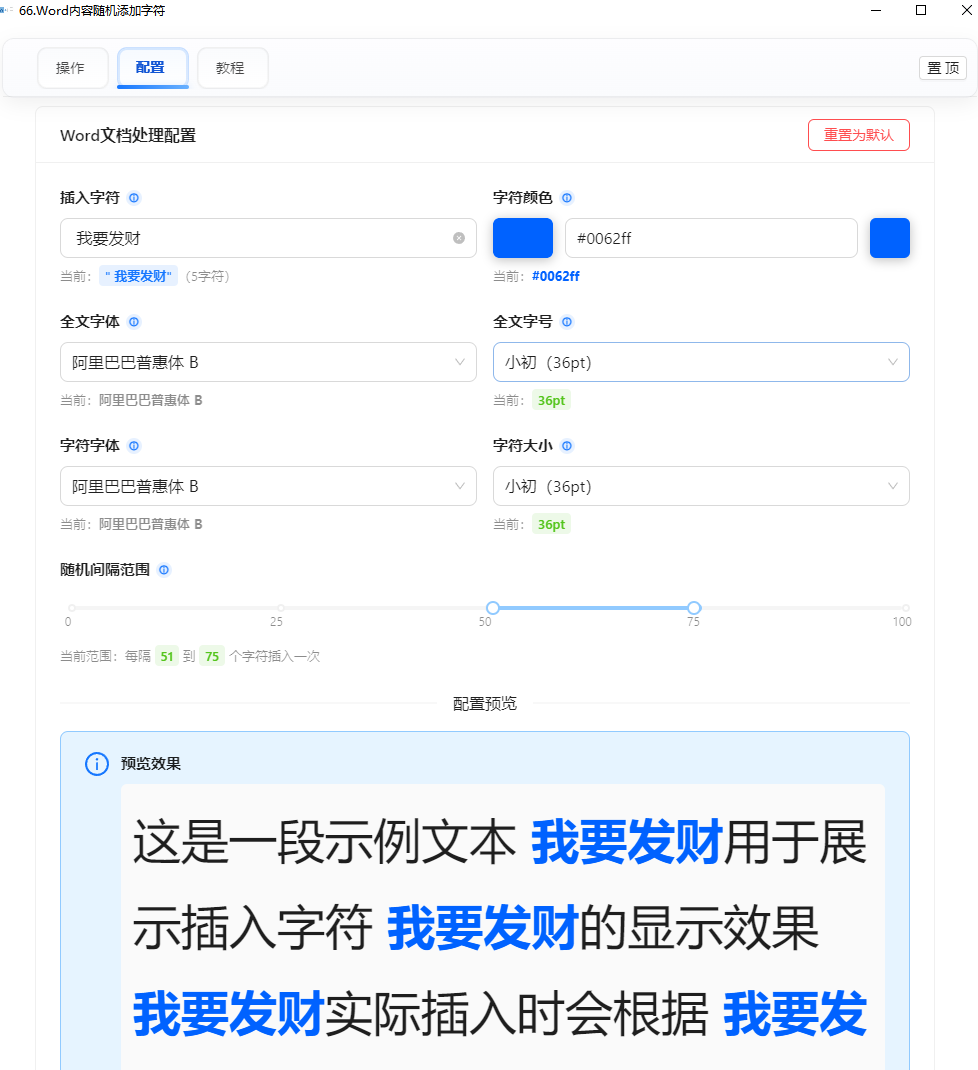
Task: Tap the small blue swatch at right
Action: click(889, 238)
